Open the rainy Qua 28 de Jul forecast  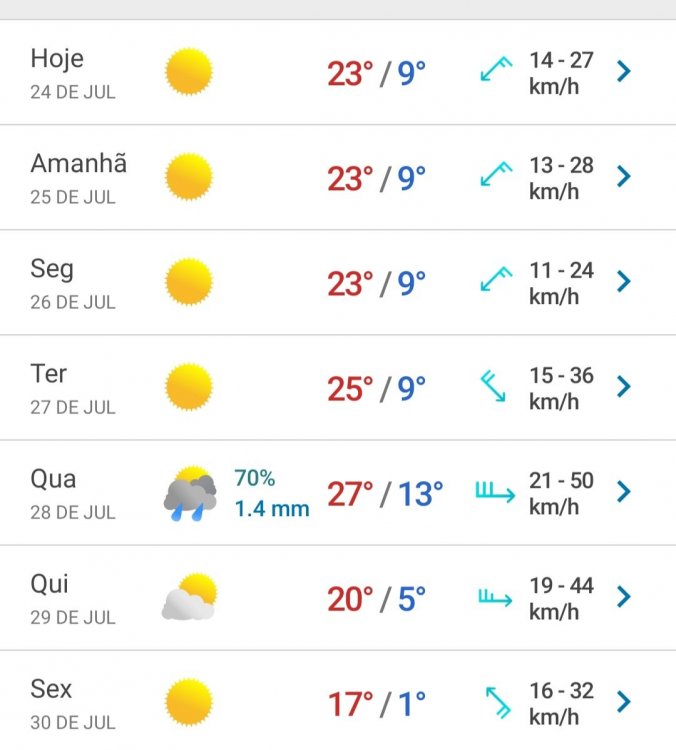(x=337, y=493)
